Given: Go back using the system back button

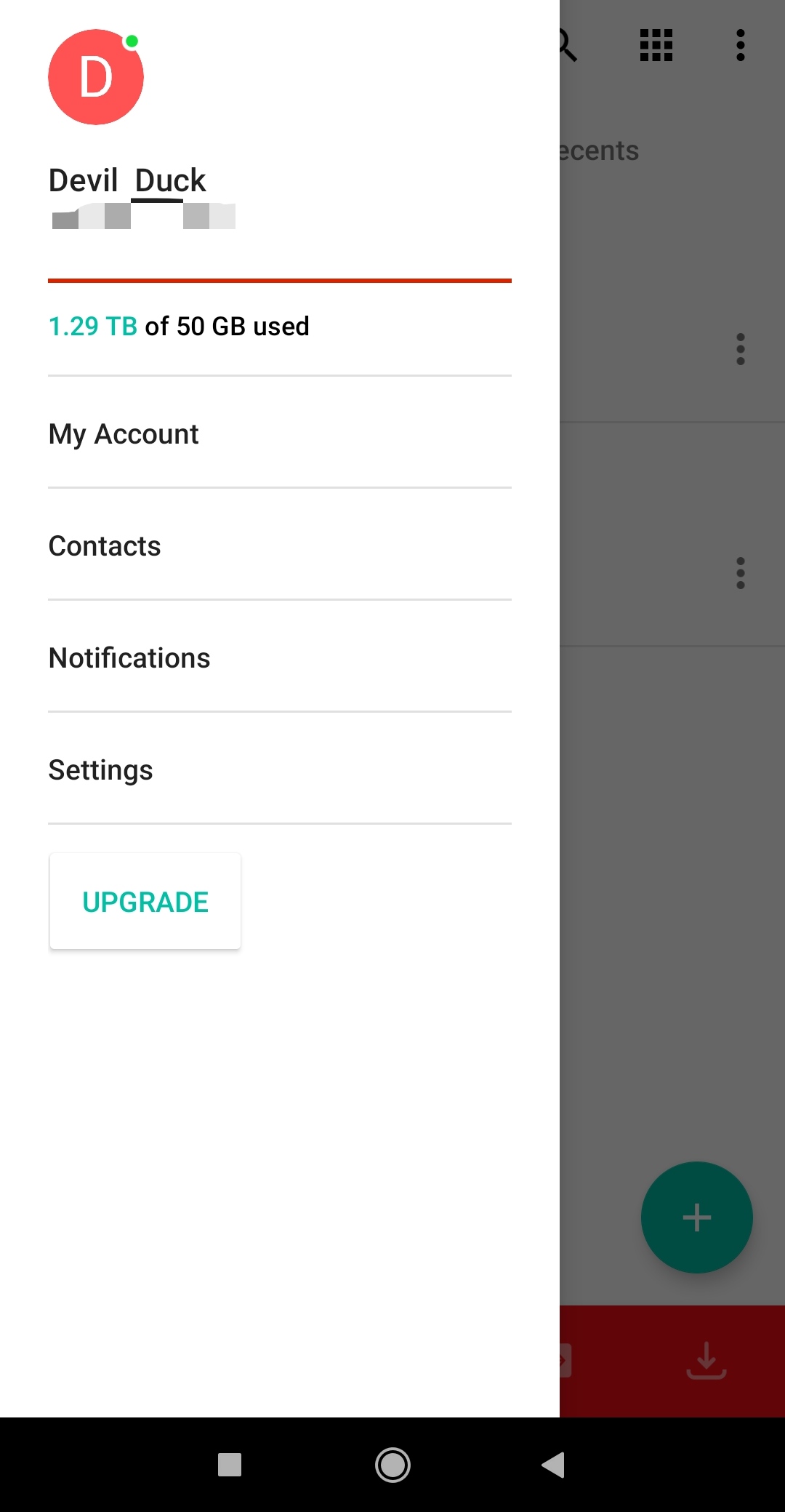Looking at the screenshot, I should point(554,1465).
